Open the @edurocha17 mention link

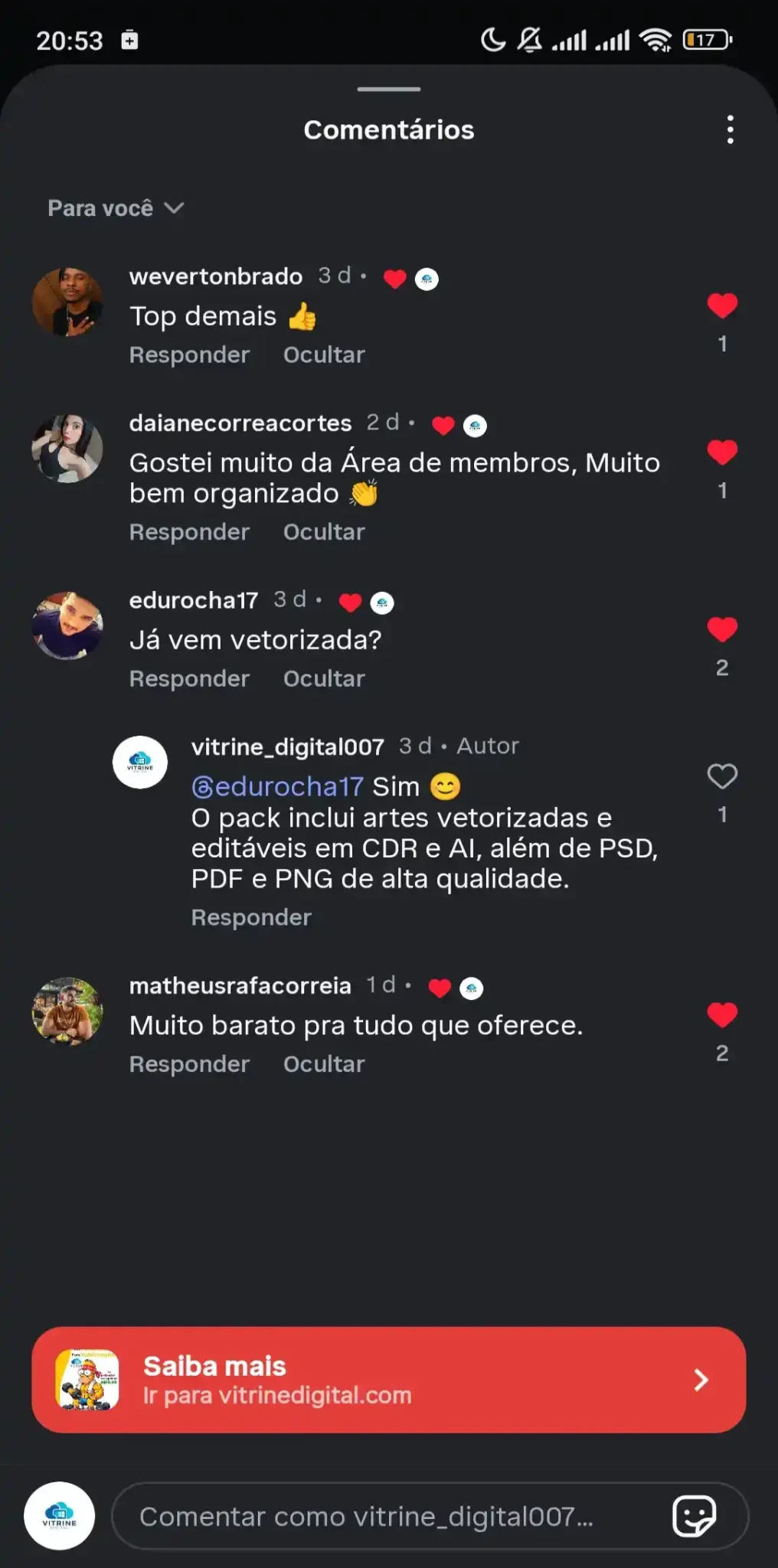coord(277,786)
